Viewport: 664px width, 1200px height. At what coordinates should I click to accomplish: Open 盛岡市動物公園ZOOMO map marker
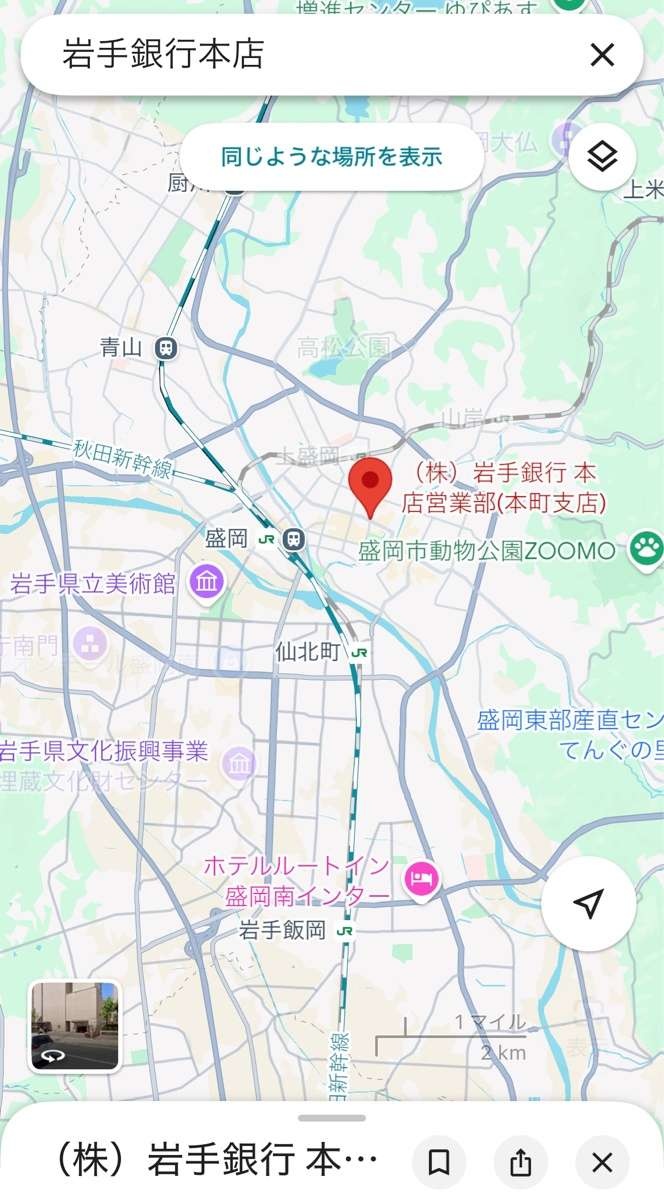coord(647,547)
